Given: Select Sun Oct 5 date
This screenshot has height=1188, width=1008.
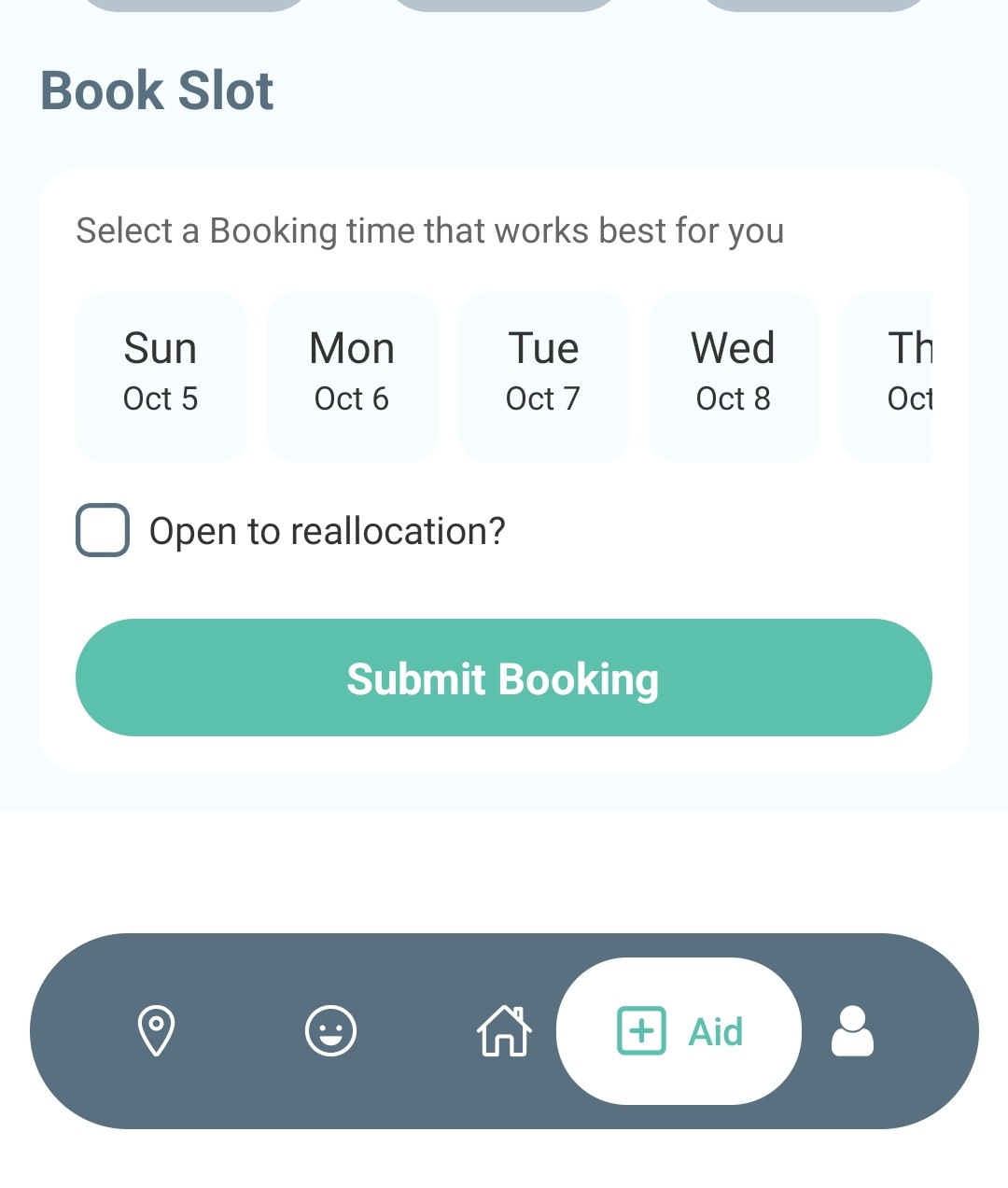Looking at the screenshot, I should tap(161, 376).
